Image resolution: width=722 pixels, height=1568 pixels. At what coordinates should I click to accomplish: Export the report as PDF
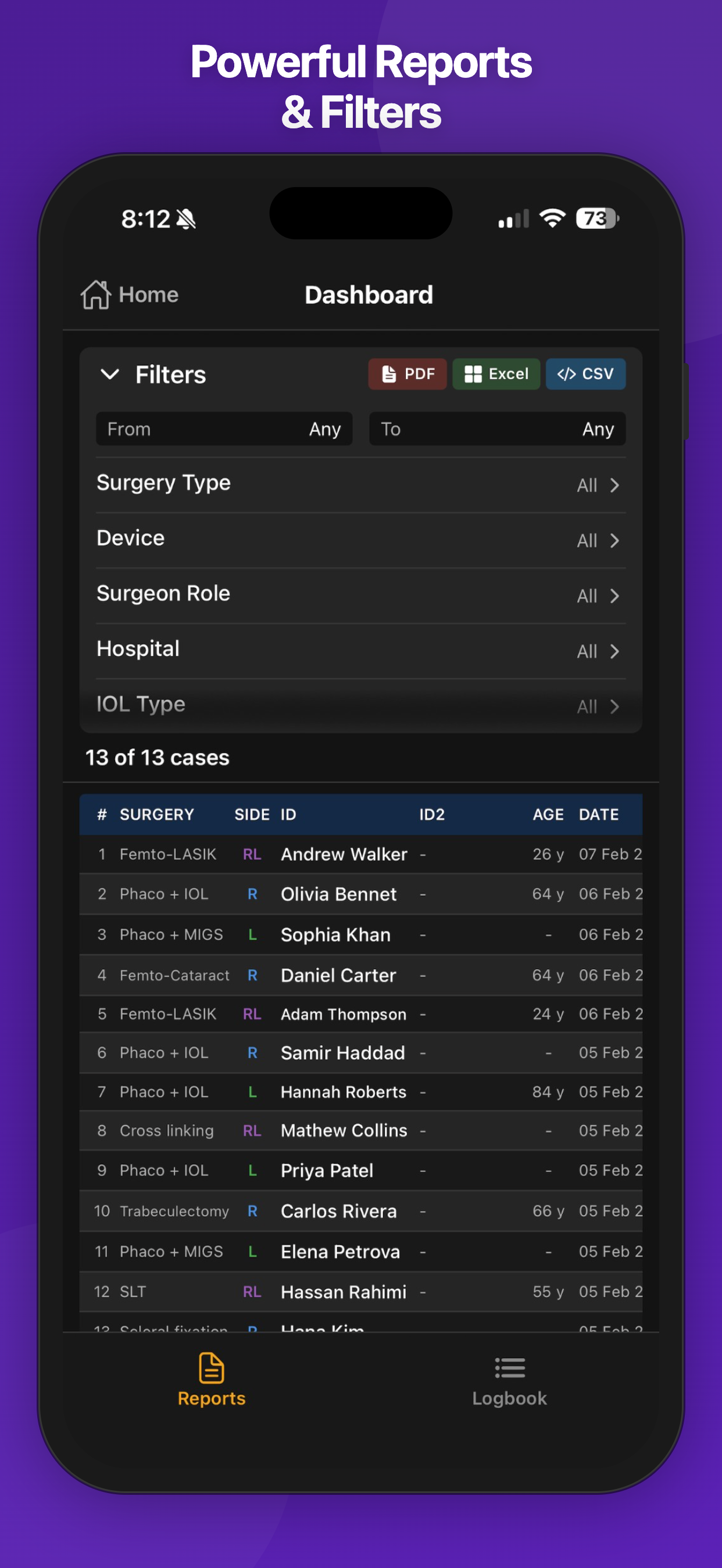[x=407, y=374]
